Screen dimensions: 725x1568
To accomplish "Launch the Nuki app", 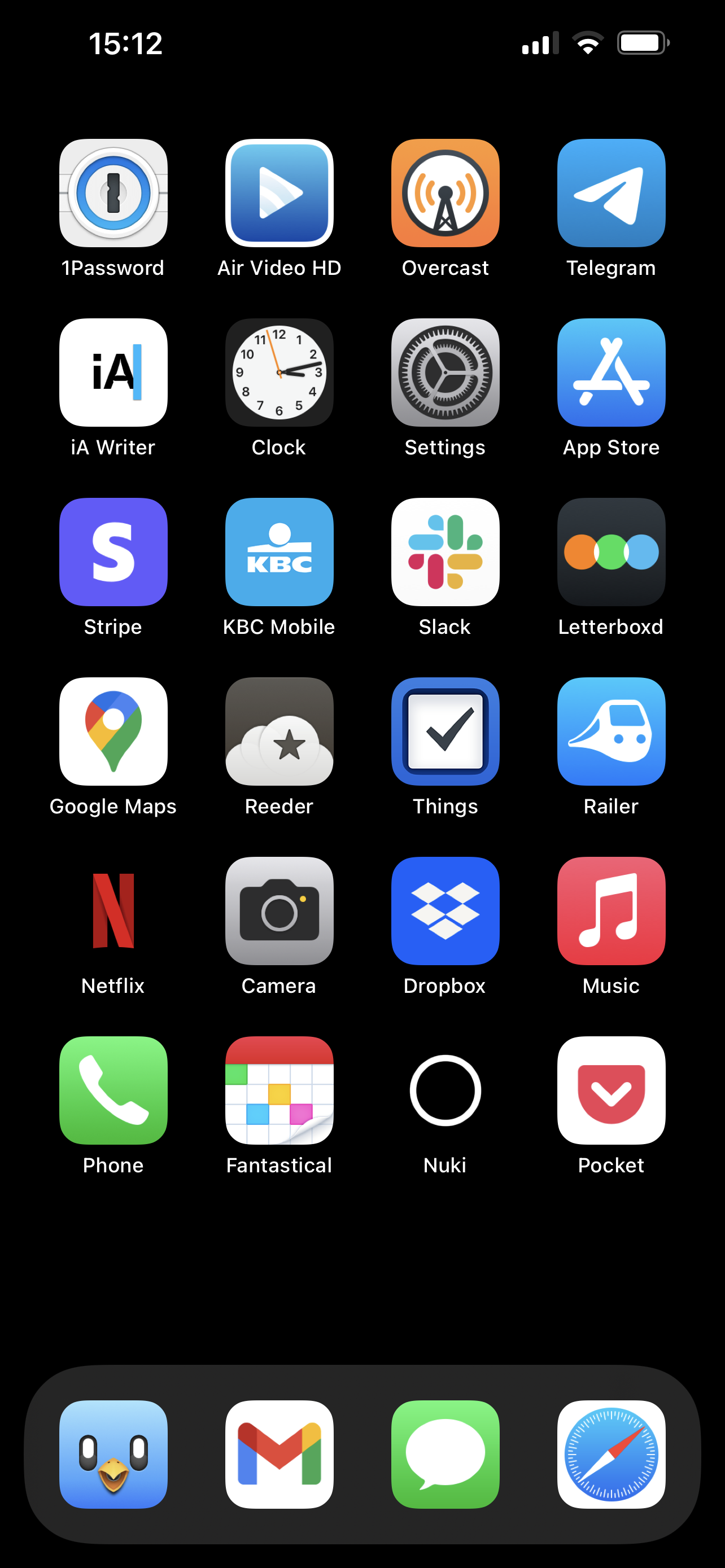I will click(x=446, y=1091).
